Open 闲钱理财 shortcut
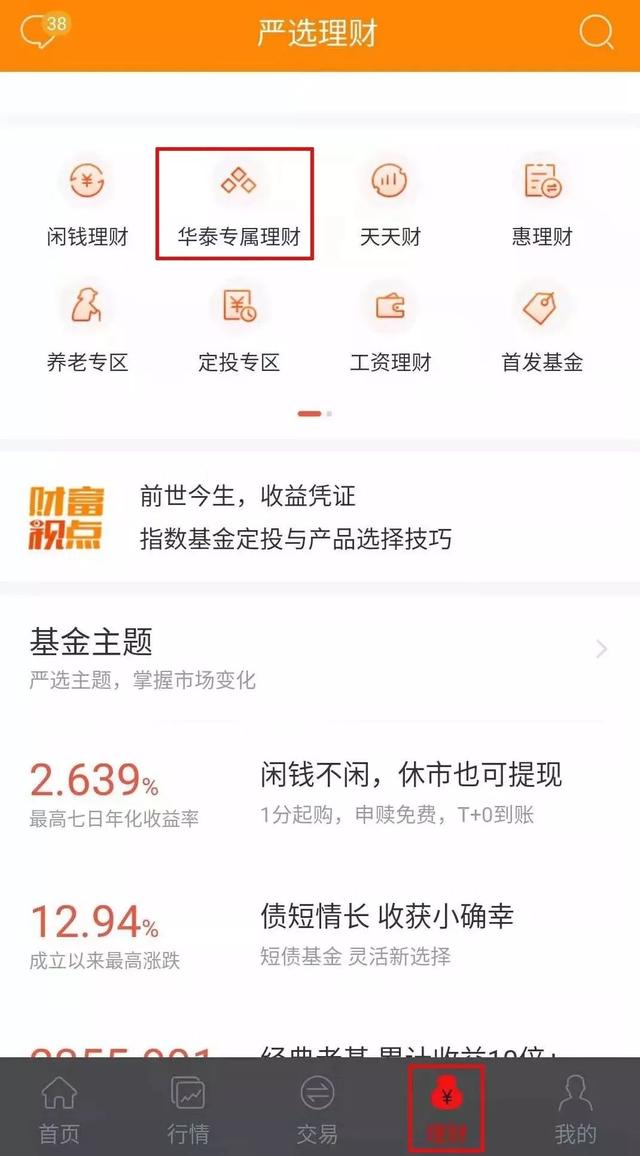 click(x=88, y=204)
